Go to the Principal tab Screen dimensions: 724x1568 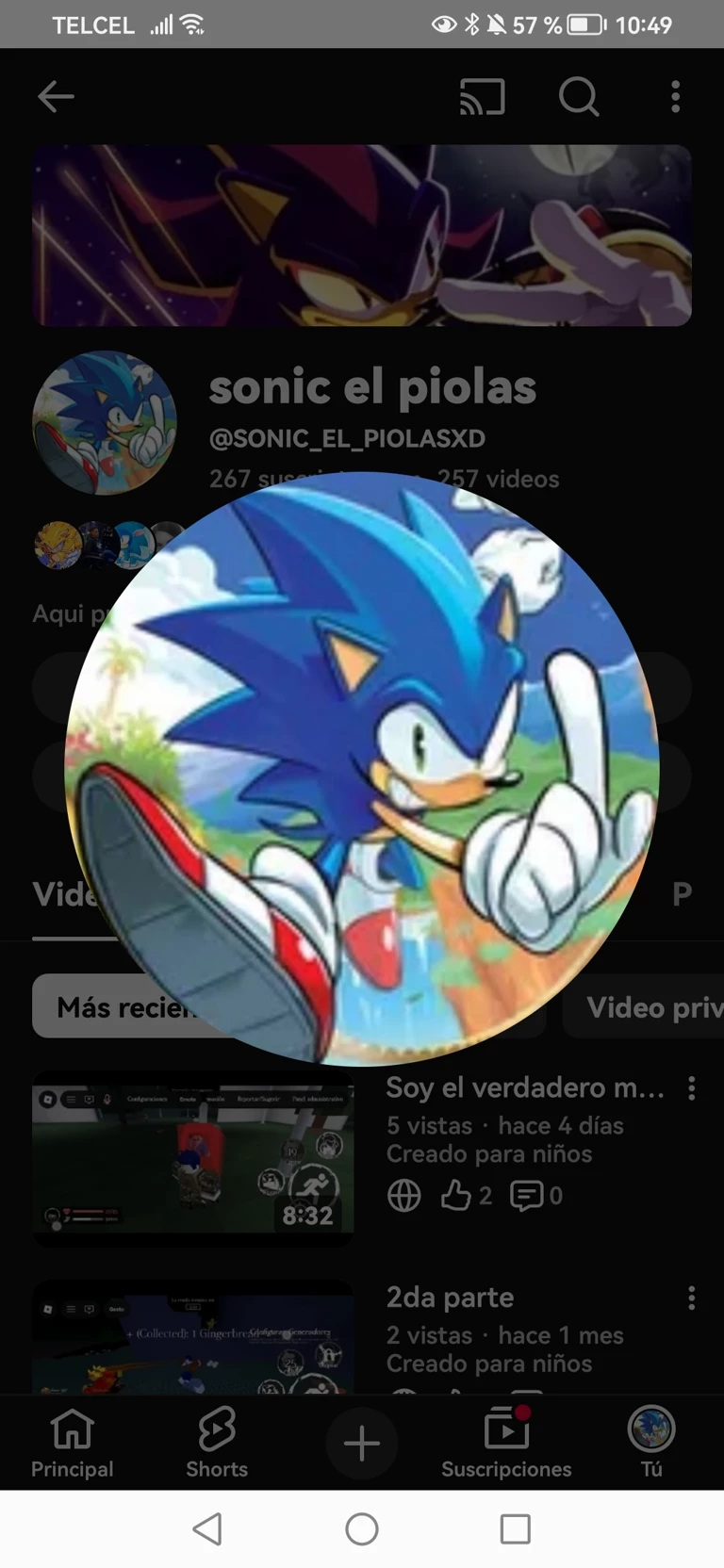72,1444
